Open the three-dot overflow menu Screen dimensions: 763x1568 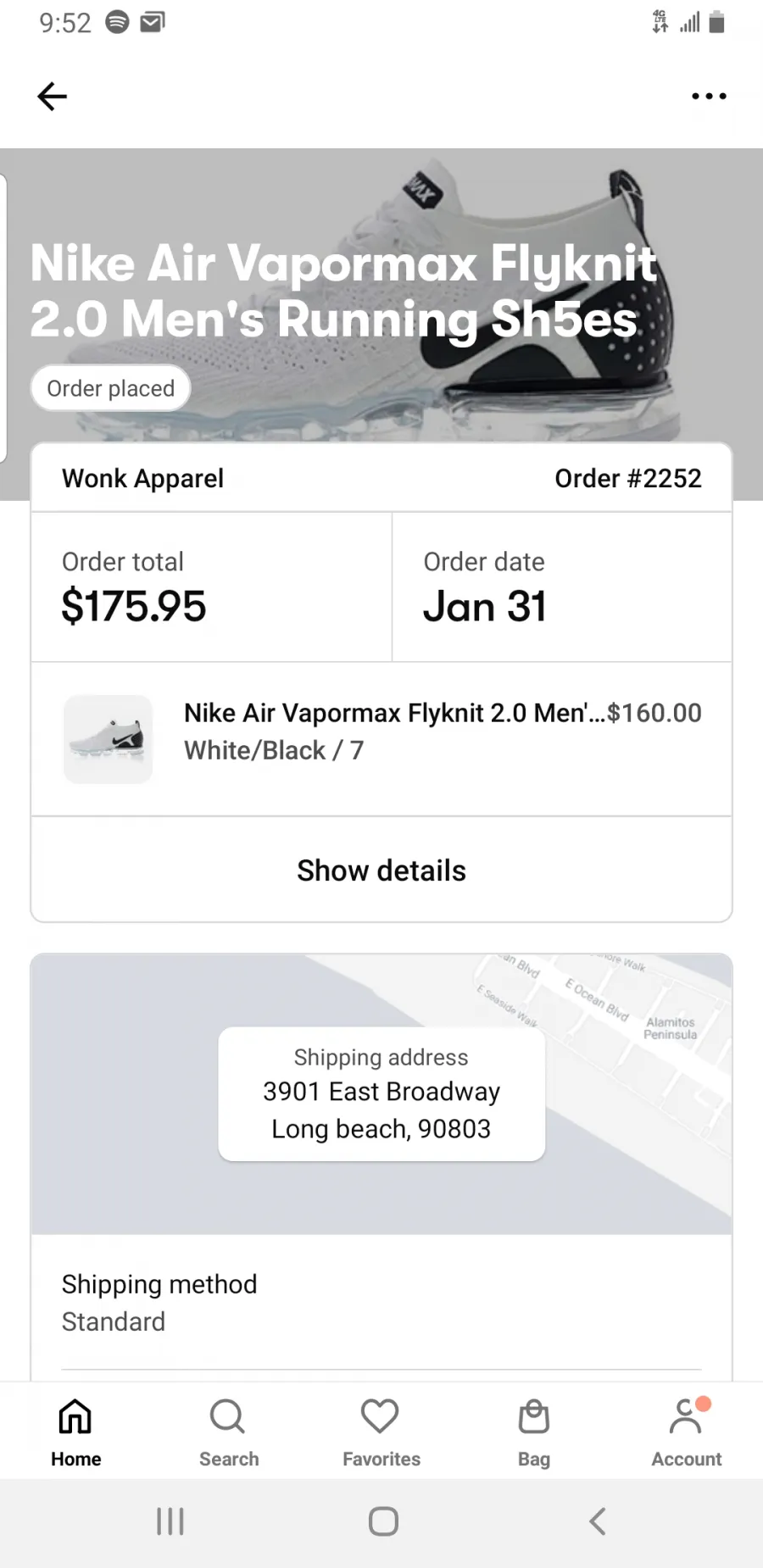[x=709, y=97]
